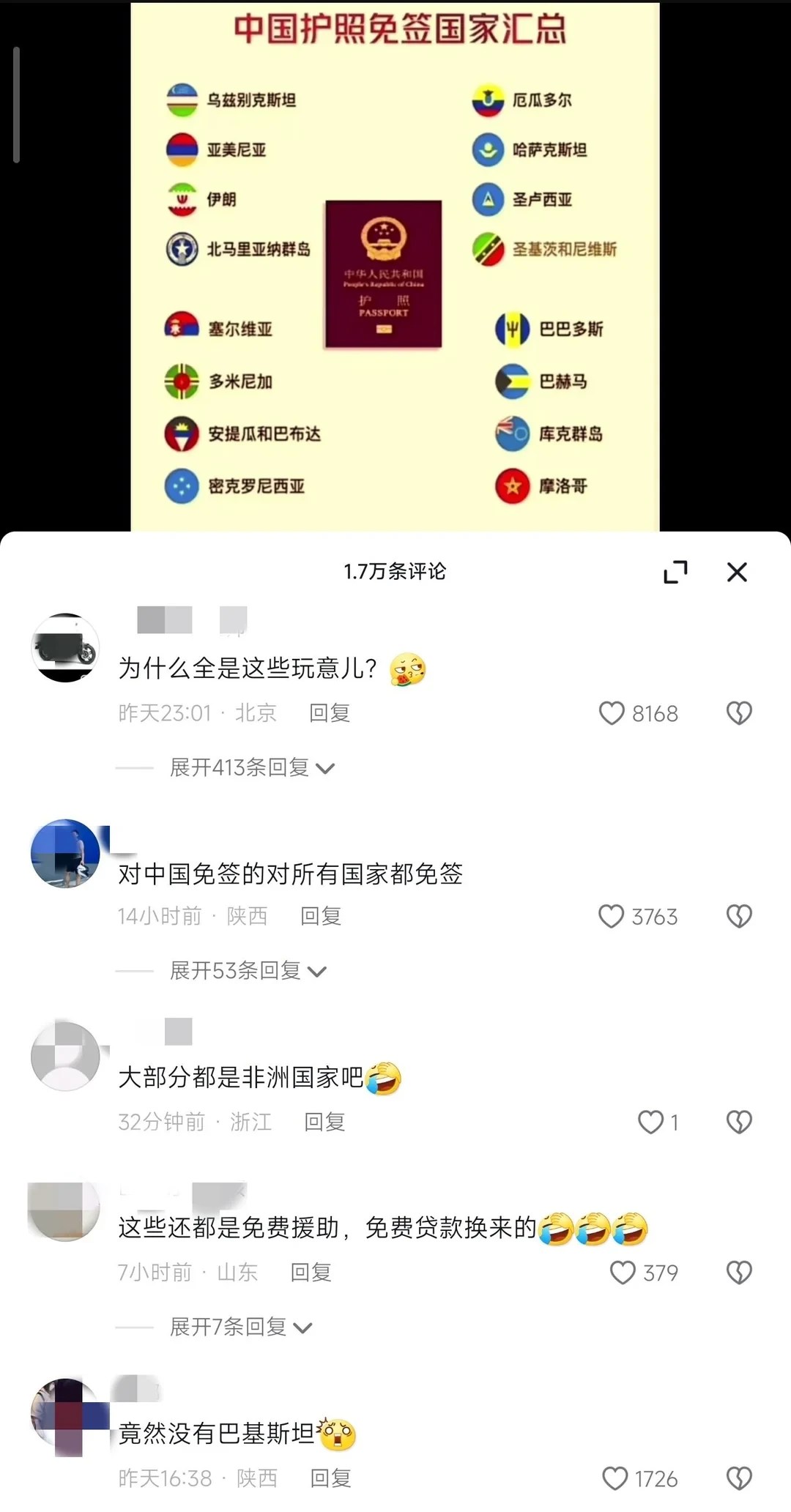The width and height of the screenshot is (791, 1512).
Task: Expand comments panel to full screen
Action: [675, 572]
